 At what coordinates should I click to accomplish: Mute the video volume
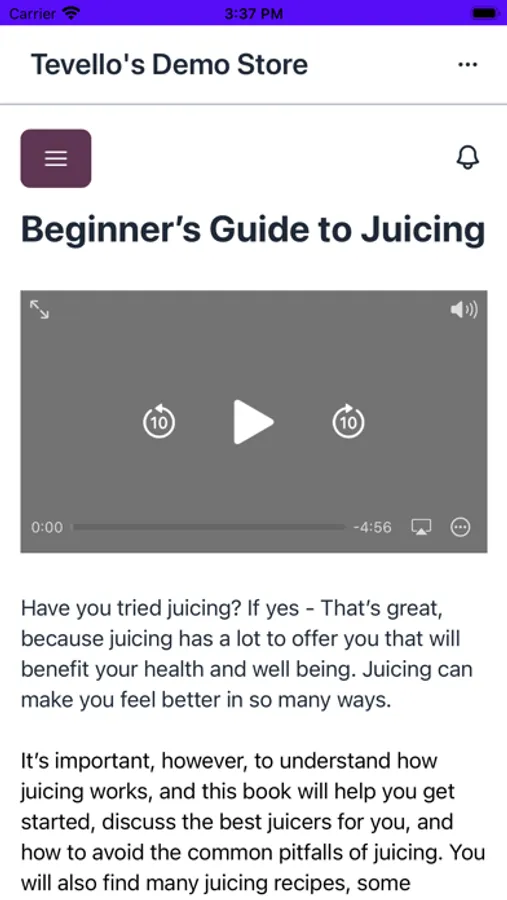[x=464, y=310]
